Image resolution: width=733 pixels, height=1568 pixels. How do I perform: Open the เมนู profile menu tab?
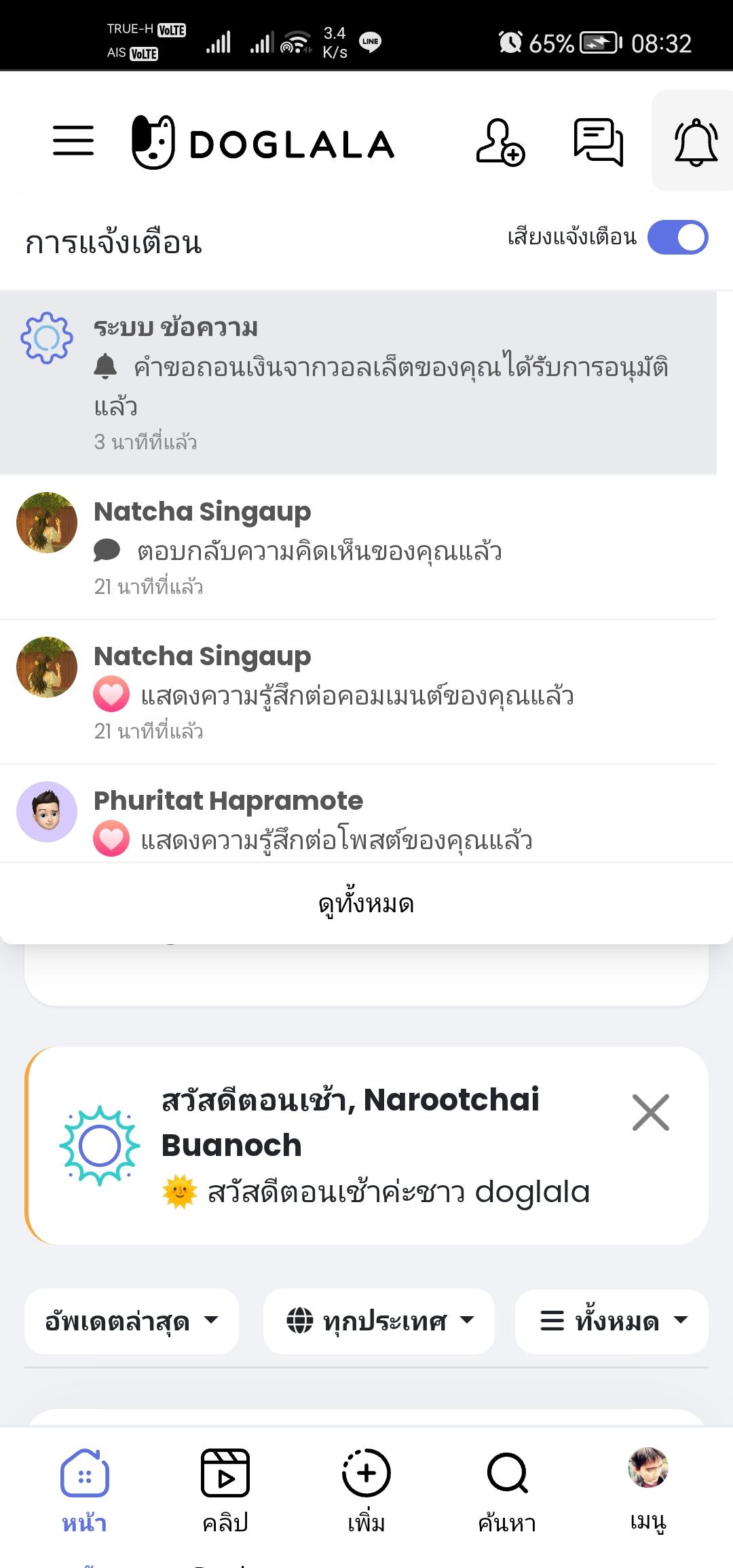pos(648,1487)
